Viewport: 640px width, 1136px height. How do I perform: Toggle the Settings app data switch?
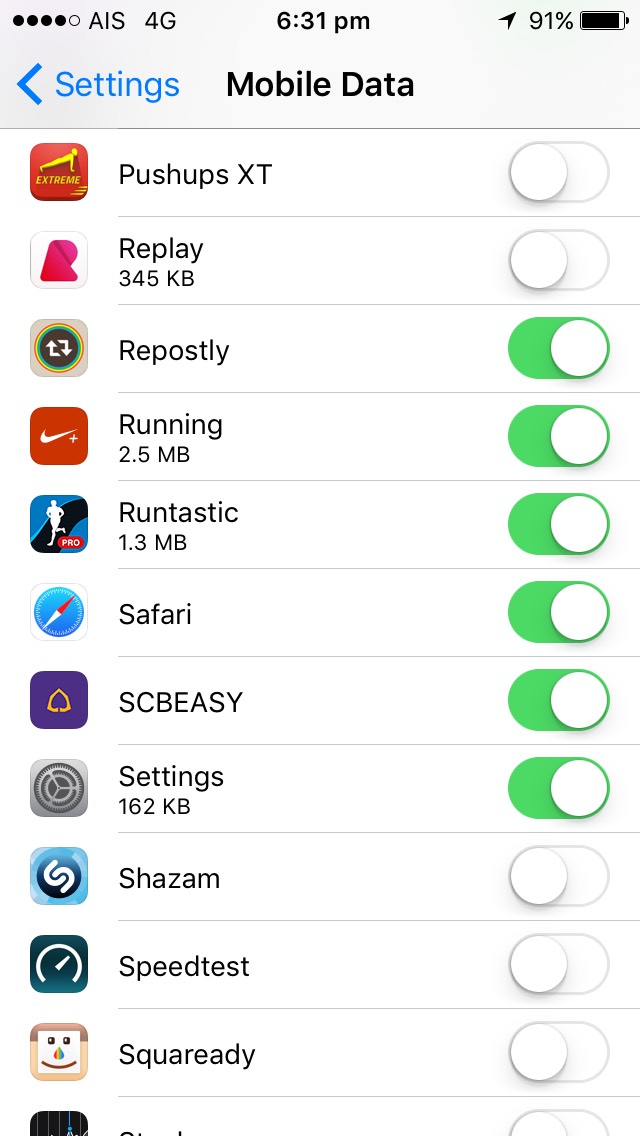(559, 788)
